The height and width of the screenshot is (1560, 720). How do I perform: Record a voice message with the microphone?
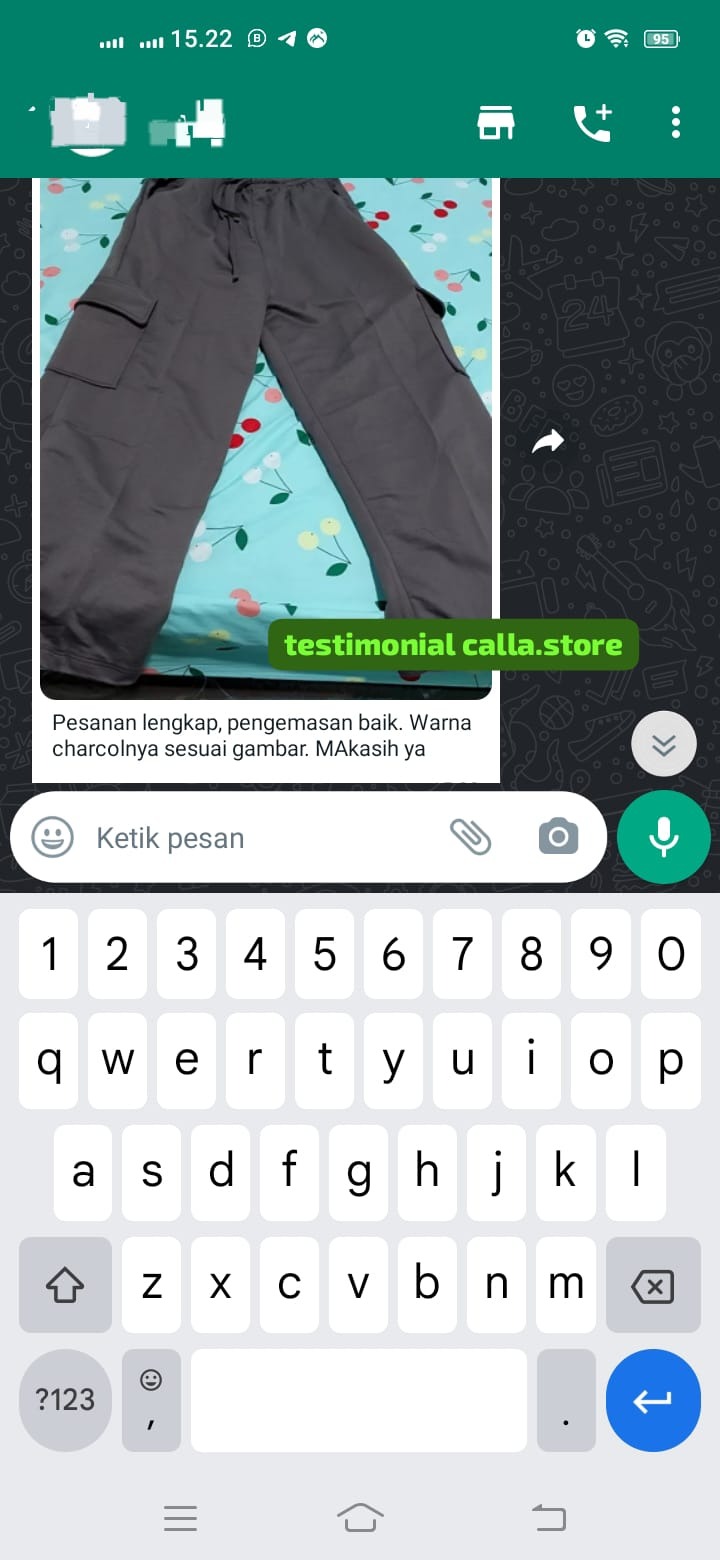coord(664,837)
